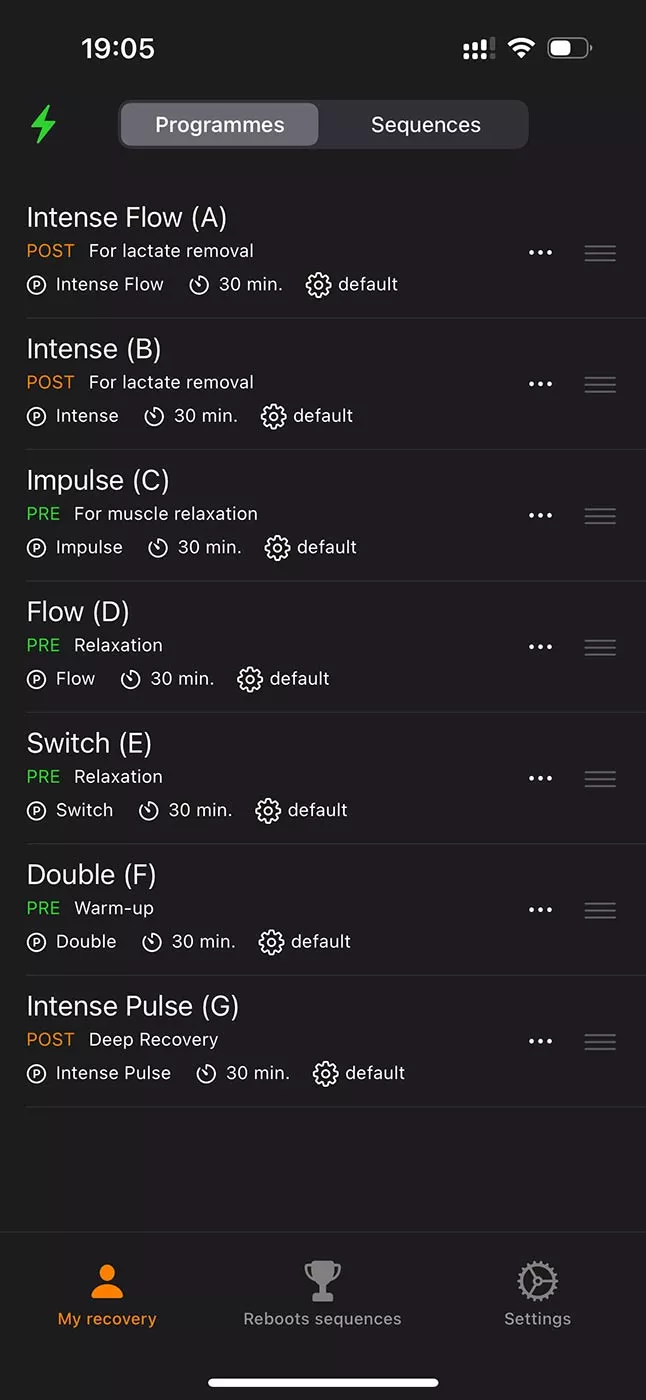Viewport: 646px width, 1400px height.
Task: Open the Settings tab
Action: click(537, 1294)
